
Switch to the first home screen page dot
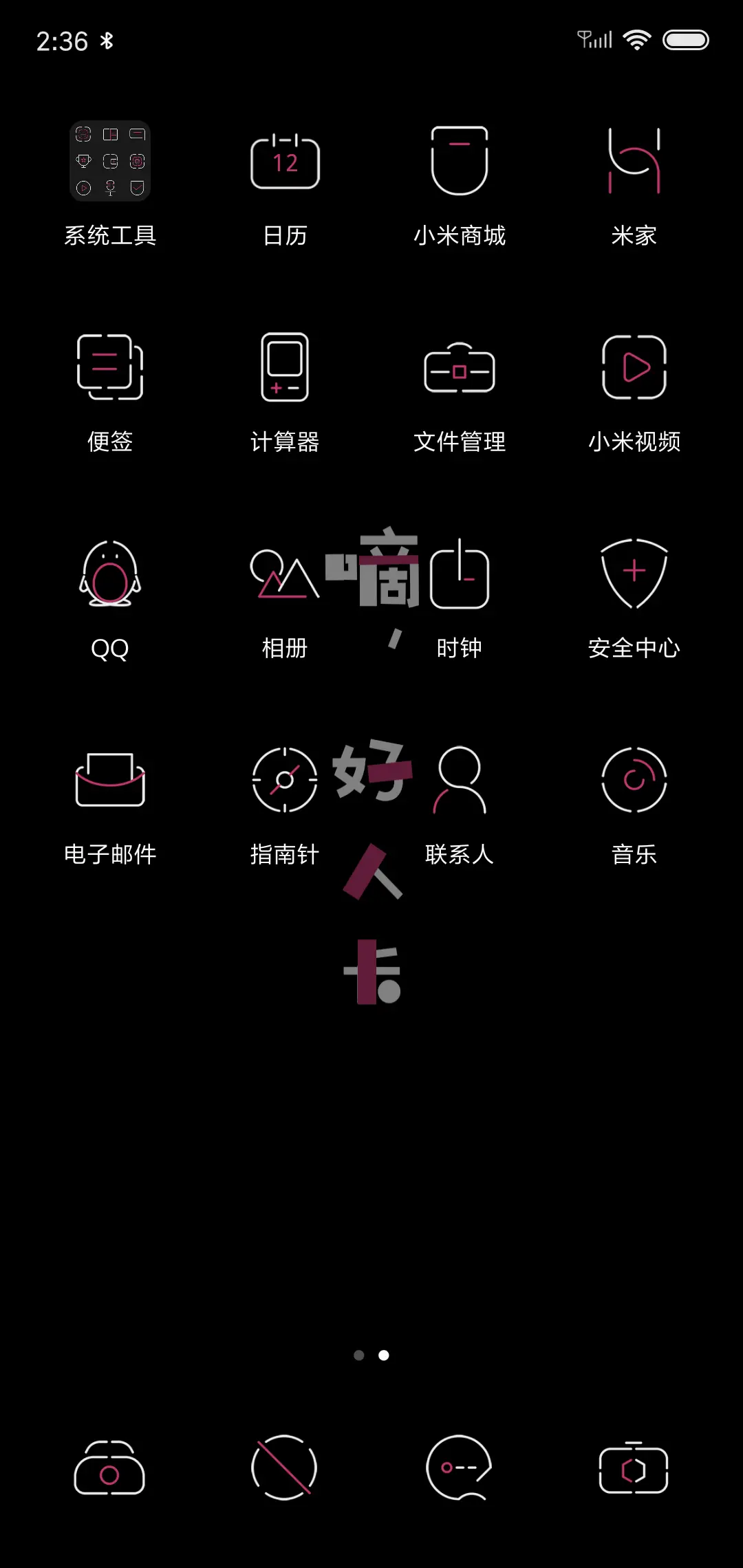(358, 1355)
